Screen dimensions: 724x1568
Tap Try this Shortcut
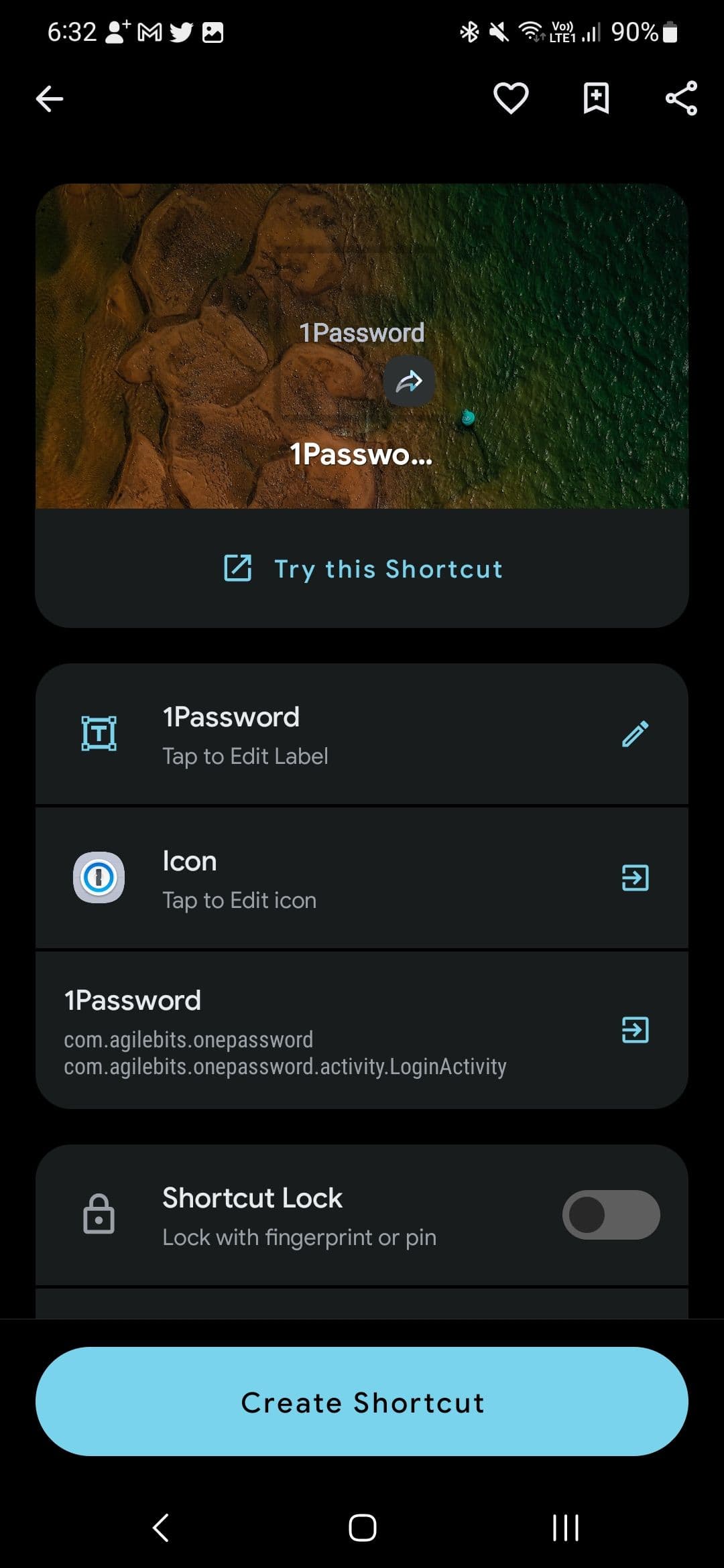(362, 569)
